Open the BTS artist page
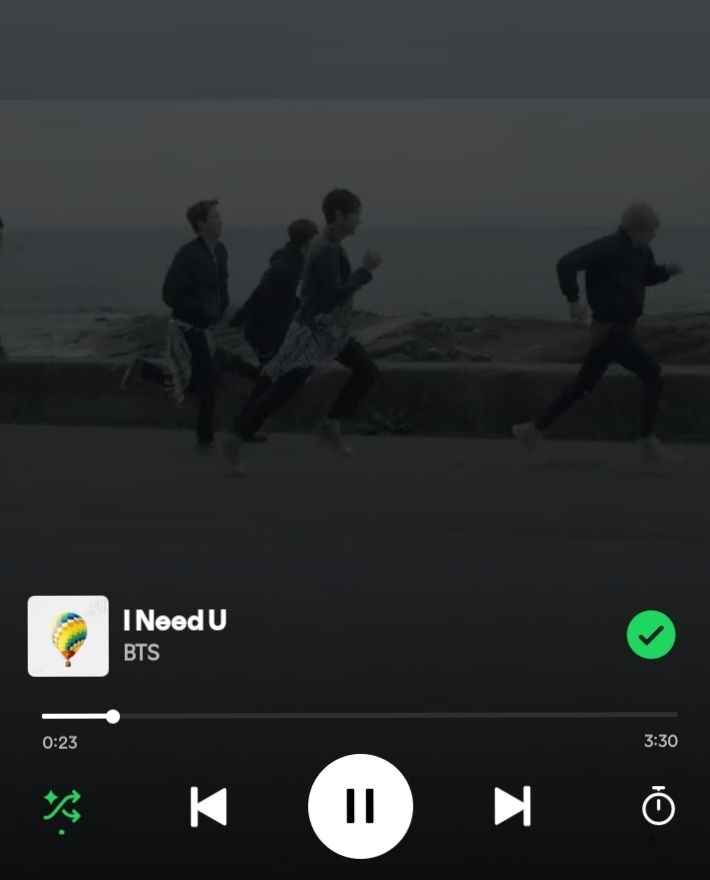The height and width of the screenshot is (880, 710). (x=141, y=653)
